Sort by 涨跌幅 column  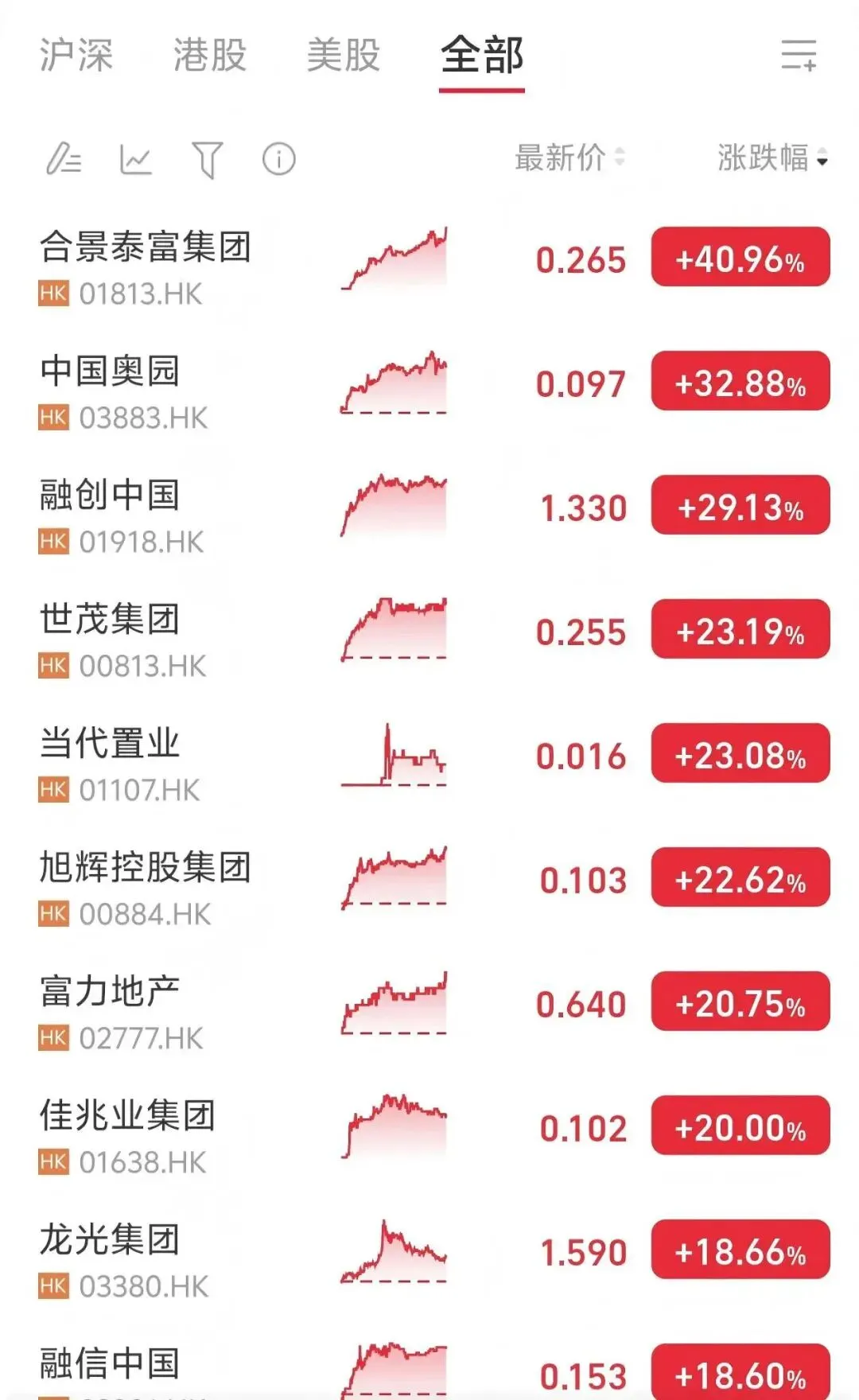click(772, 157)
